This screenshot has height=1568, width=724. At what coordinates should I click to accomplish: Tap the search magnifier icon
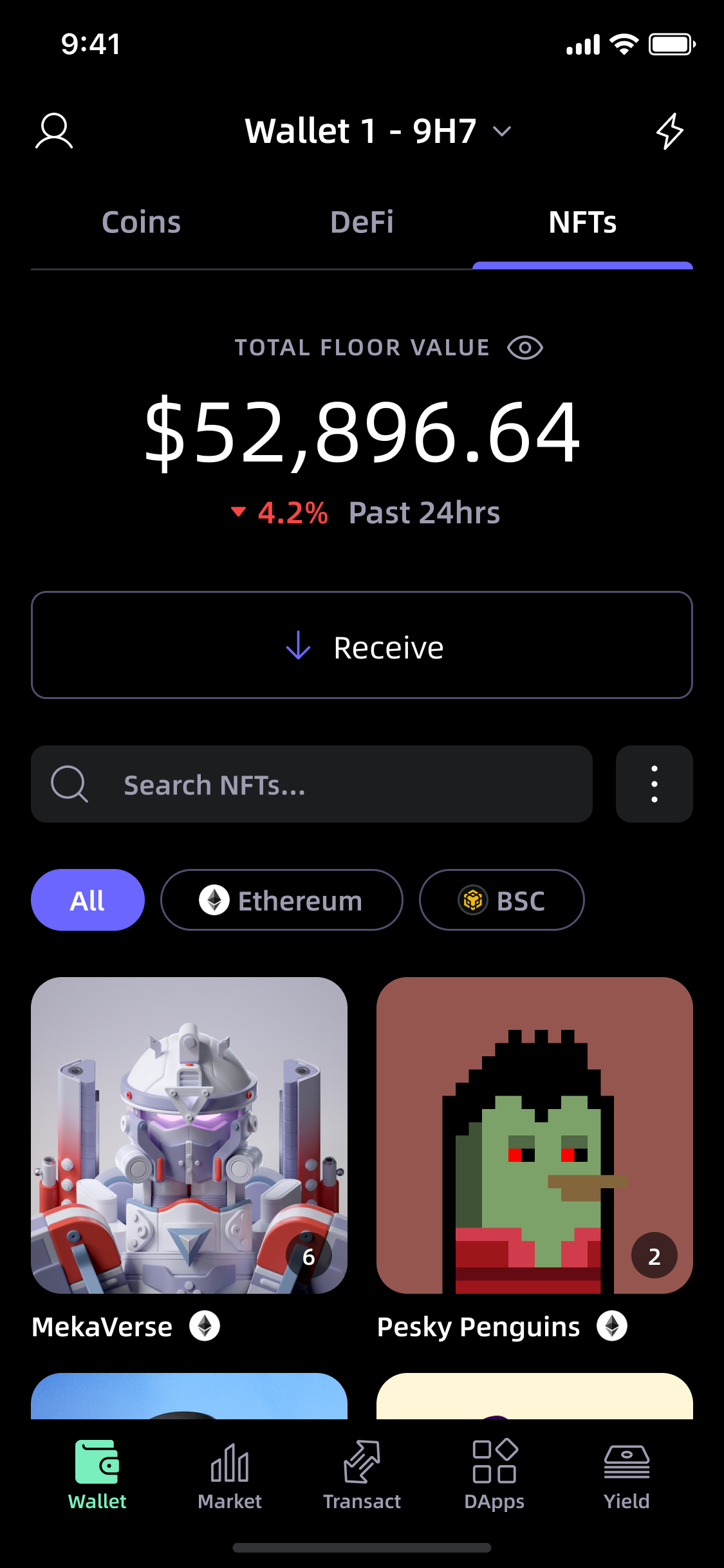tap(70, 784)
